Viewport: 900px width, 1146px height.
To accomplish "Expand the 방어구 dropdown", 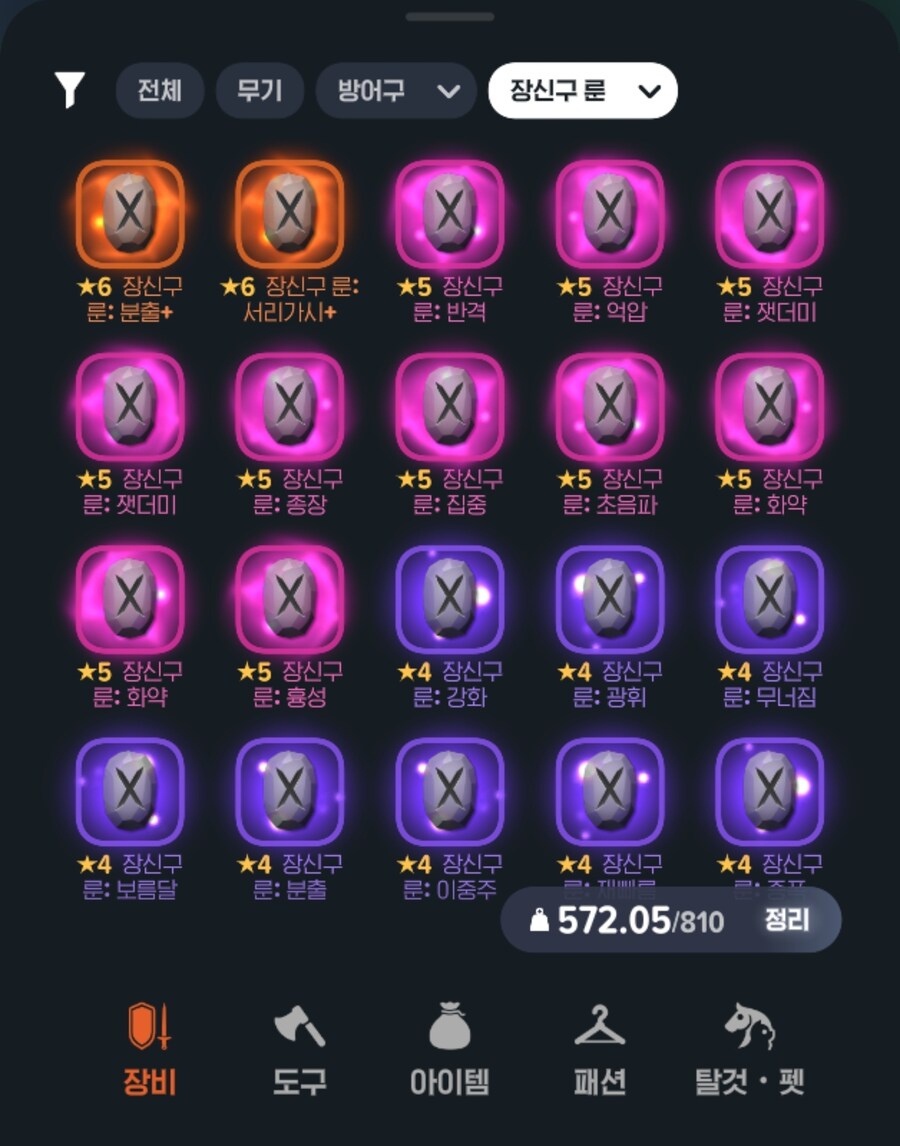I will (395, 91).
